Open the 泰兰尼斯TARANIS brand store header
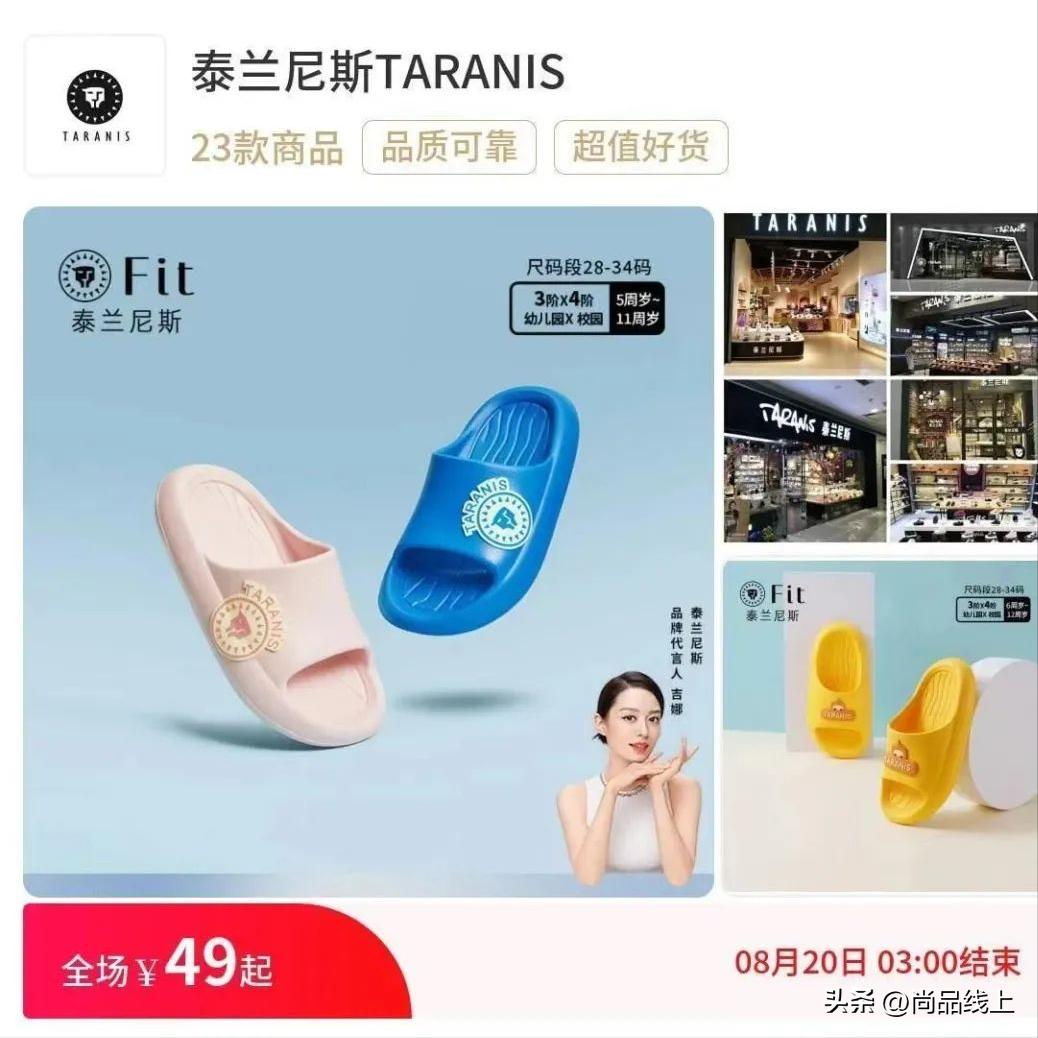The image size is (1038, 1038). [x=378, y=72]
